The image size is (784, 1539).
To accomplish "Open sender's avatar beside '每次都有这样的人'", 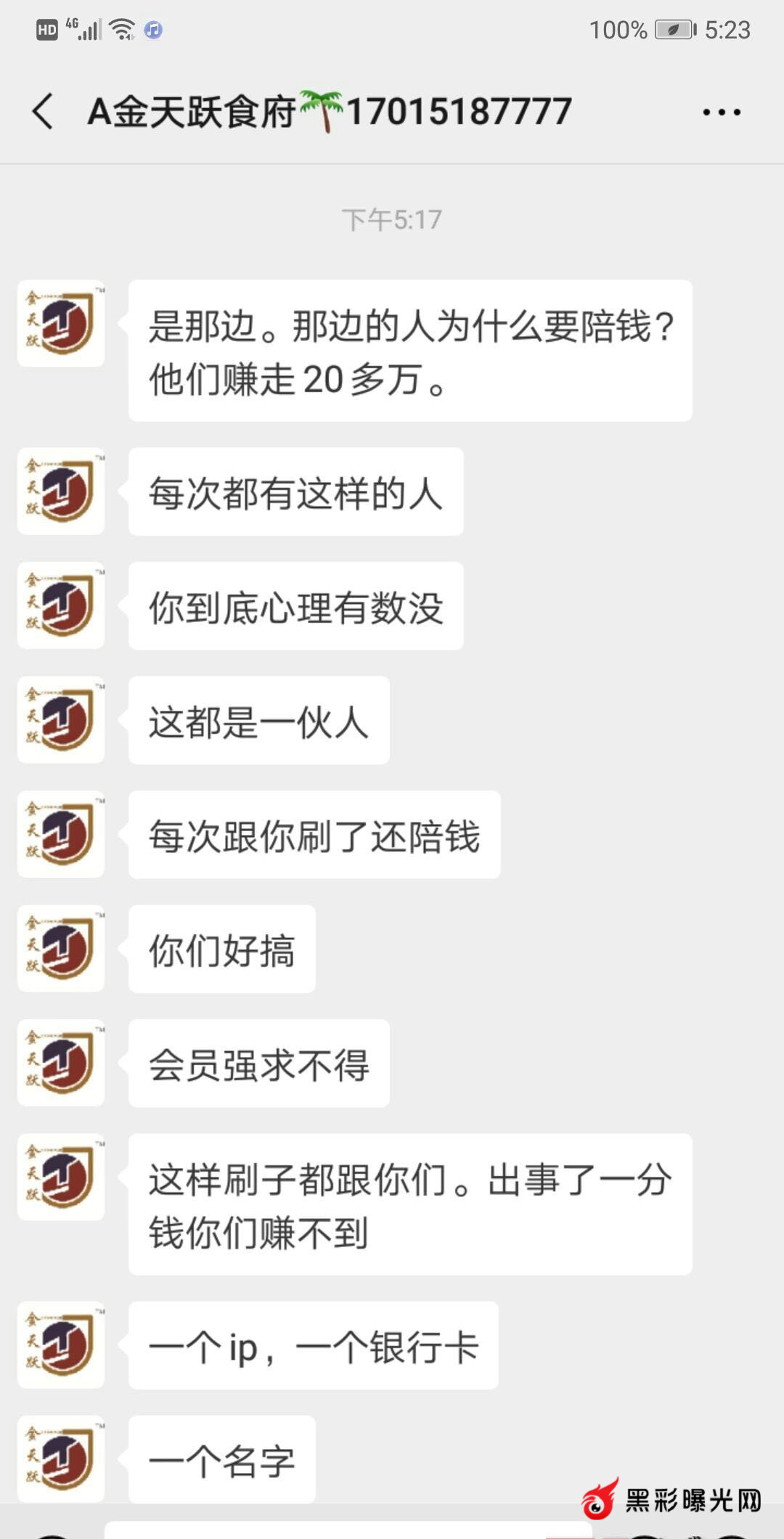I will click(x=61, y=491).
